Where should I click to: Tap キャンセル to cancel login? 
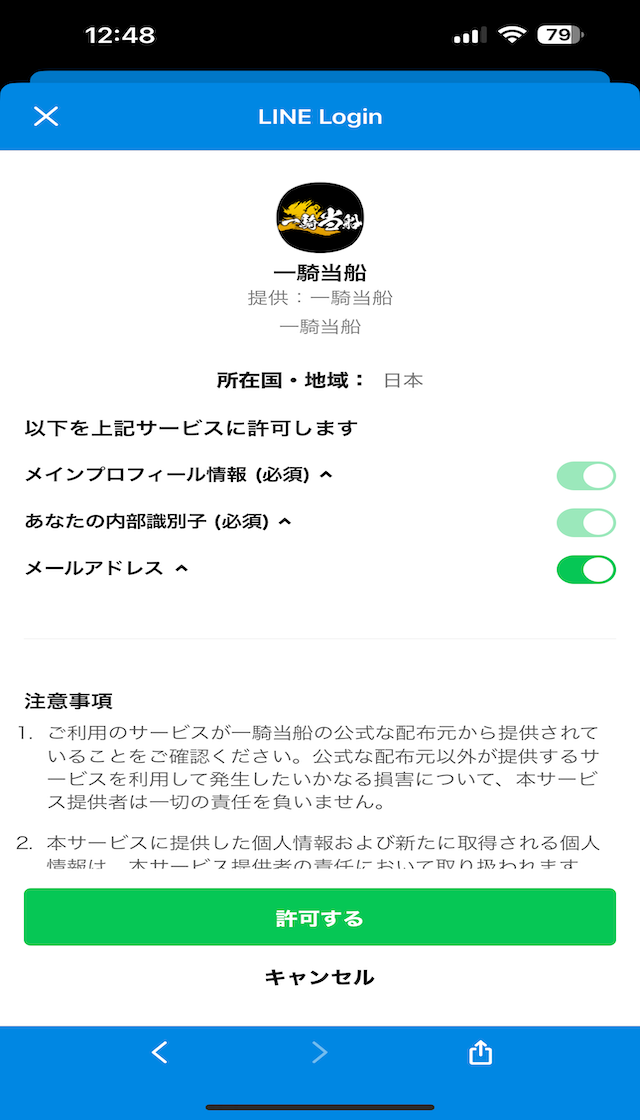(x=319, y=977)
